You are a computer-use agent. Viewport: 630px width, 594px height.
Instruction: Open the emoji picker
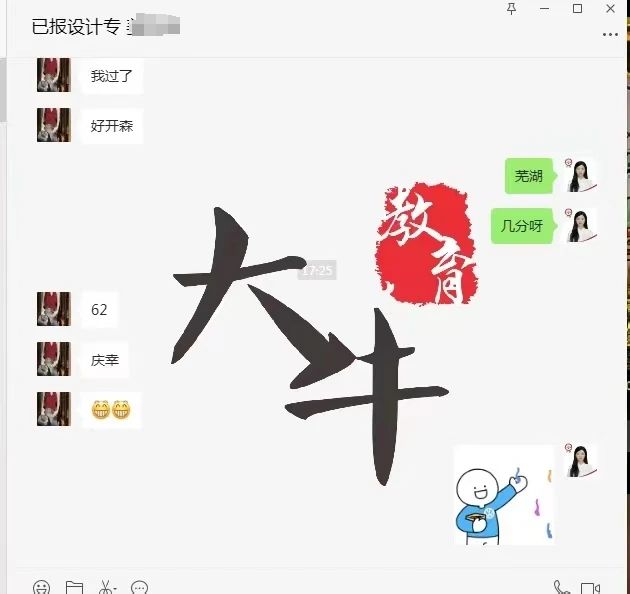(x=41, y=587)
